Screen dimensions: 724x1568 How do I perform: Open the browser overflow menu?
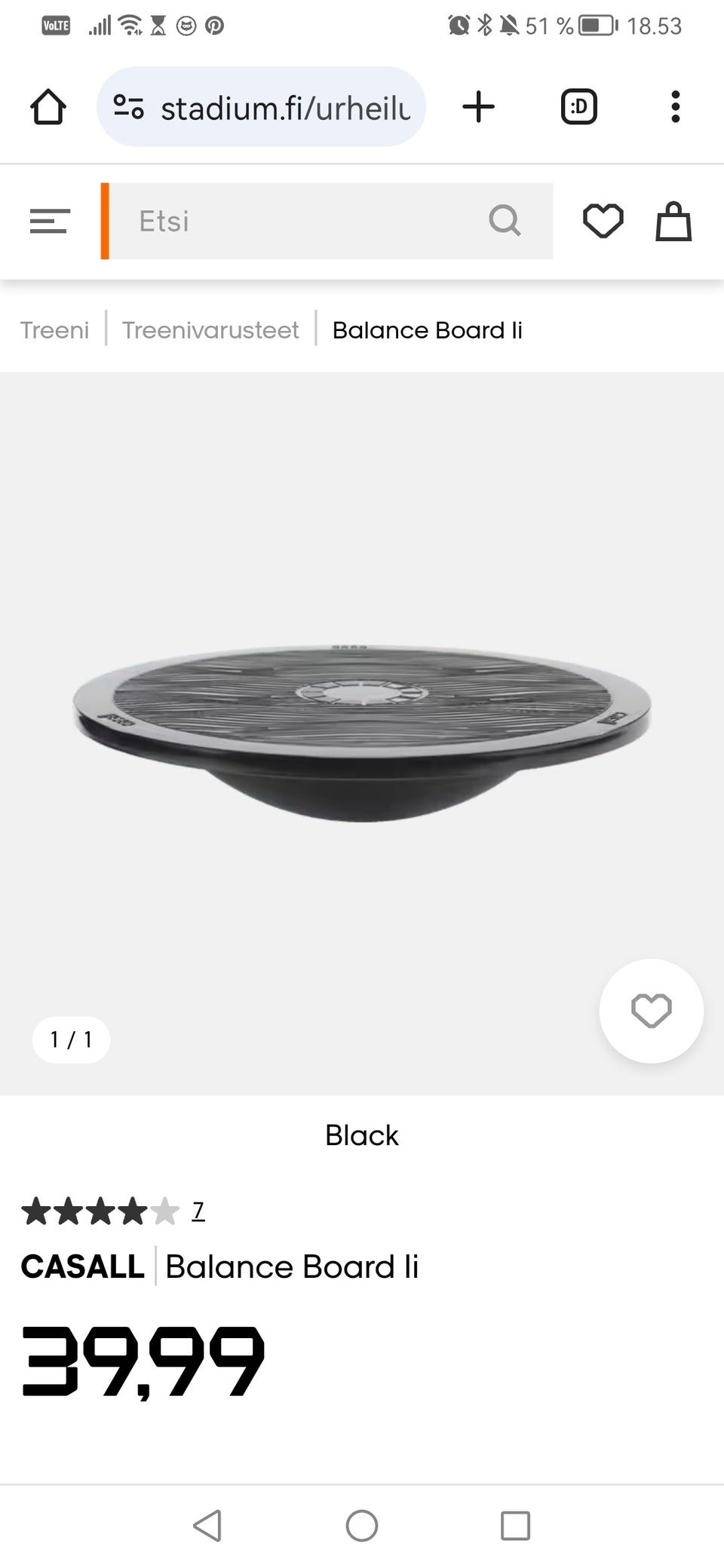click(675, 107)
